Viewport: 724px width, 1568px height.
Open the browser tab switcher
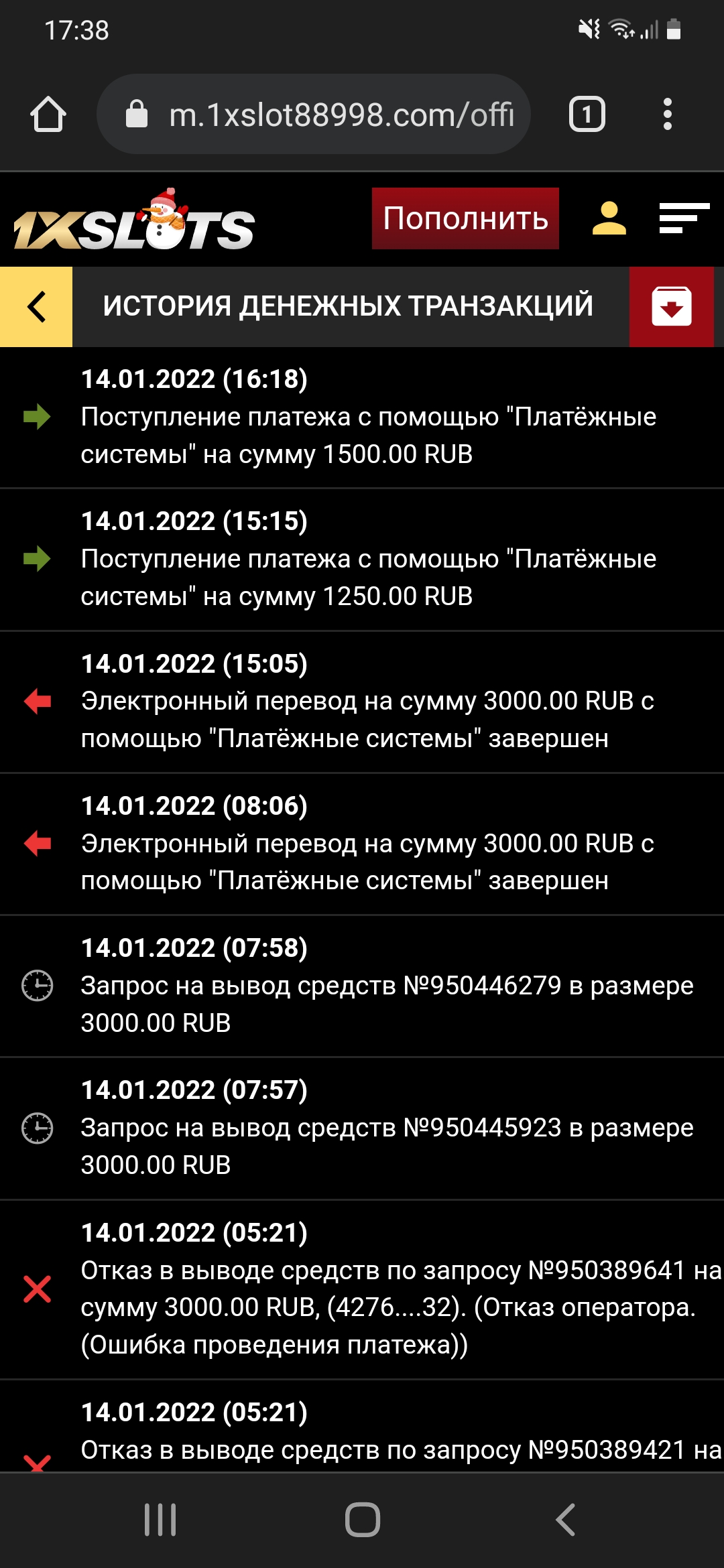[587, 115]
